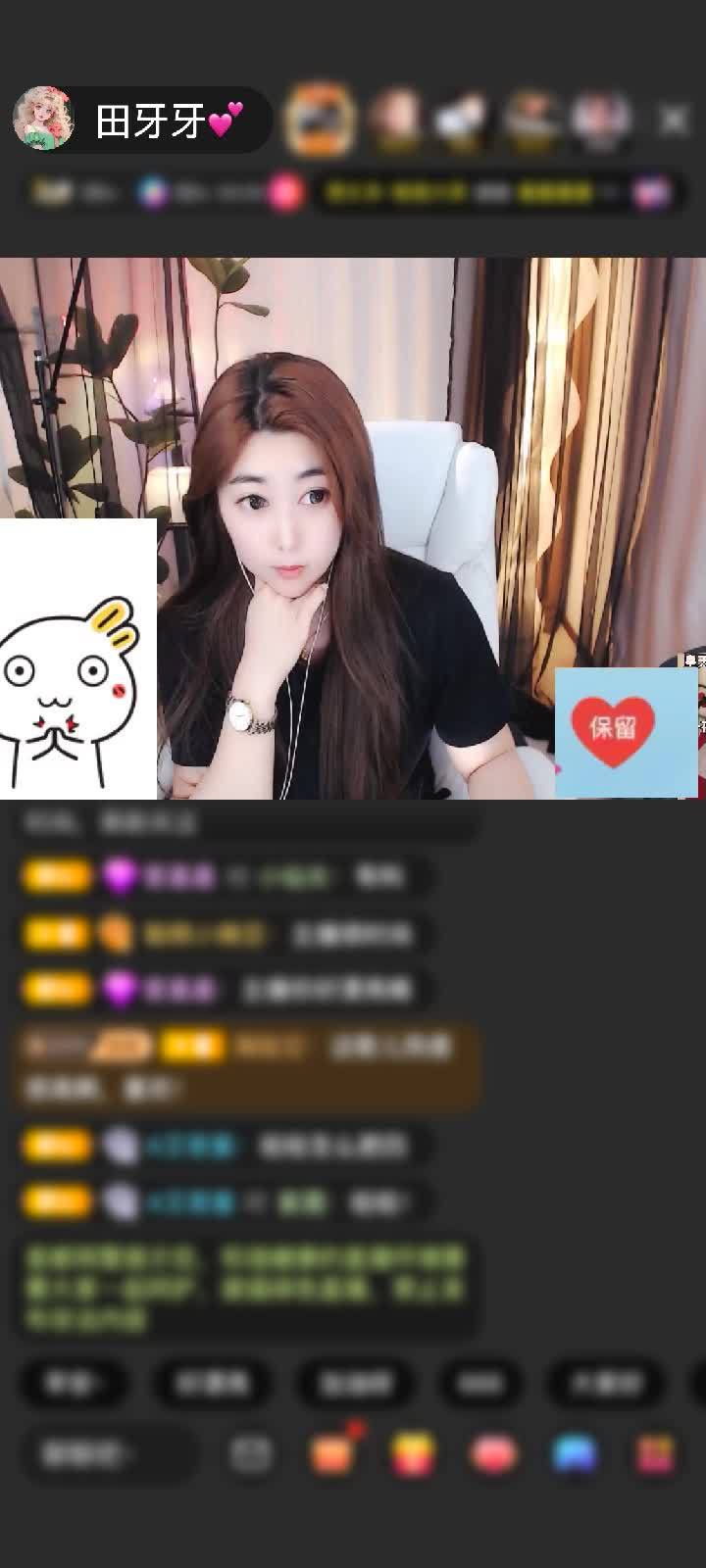
Task: Open the gray icon beside chat input
Action: point(251,1454)
